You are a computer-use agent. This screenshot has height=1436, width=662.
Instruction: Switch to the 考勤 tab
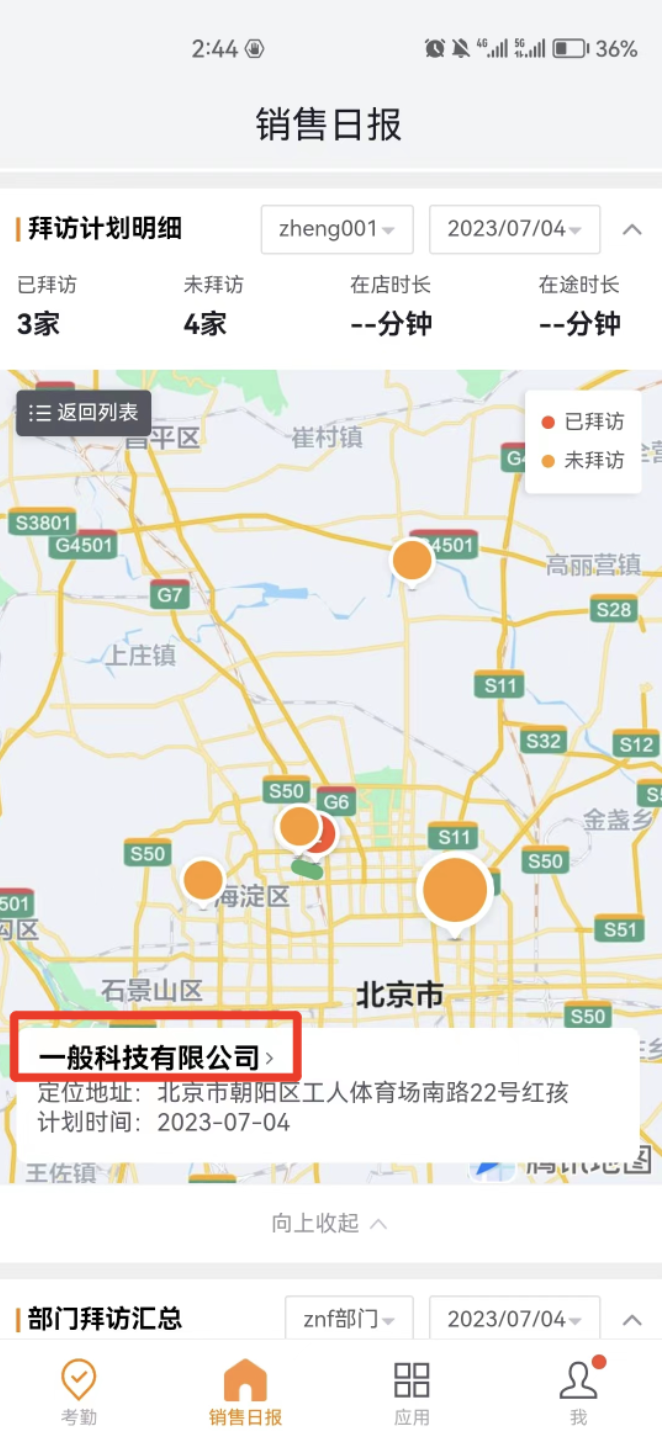tap(79, 1391)
